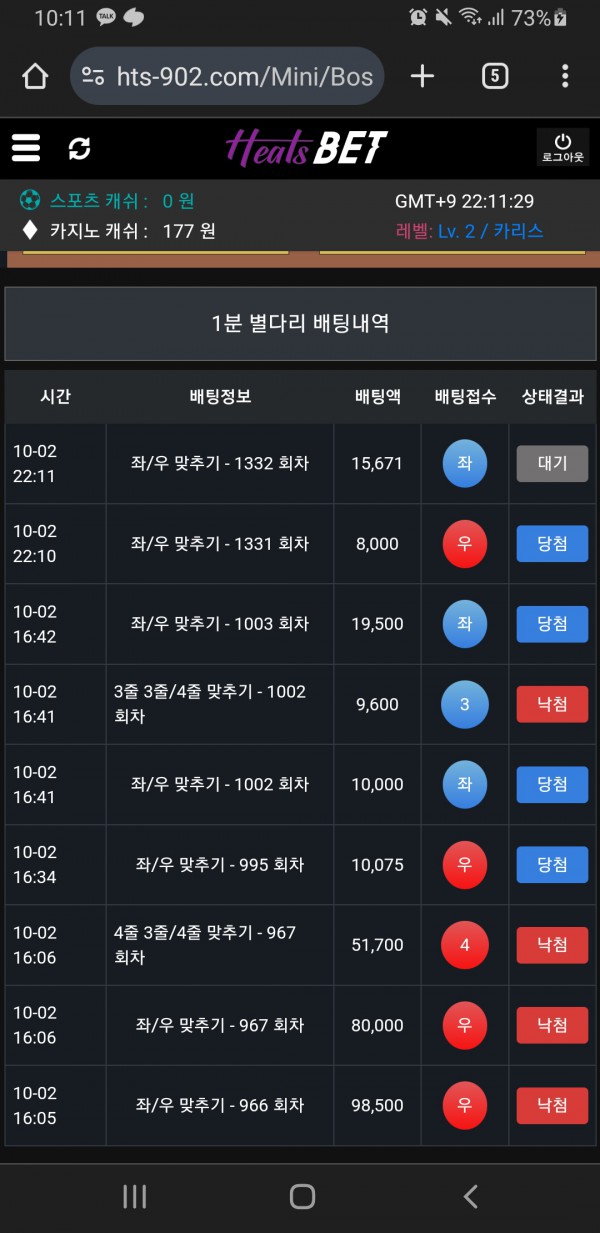The height and width of the screenshot is (1233, 600).
Task: Tap the refresh icon in the header
Action: 79,148
